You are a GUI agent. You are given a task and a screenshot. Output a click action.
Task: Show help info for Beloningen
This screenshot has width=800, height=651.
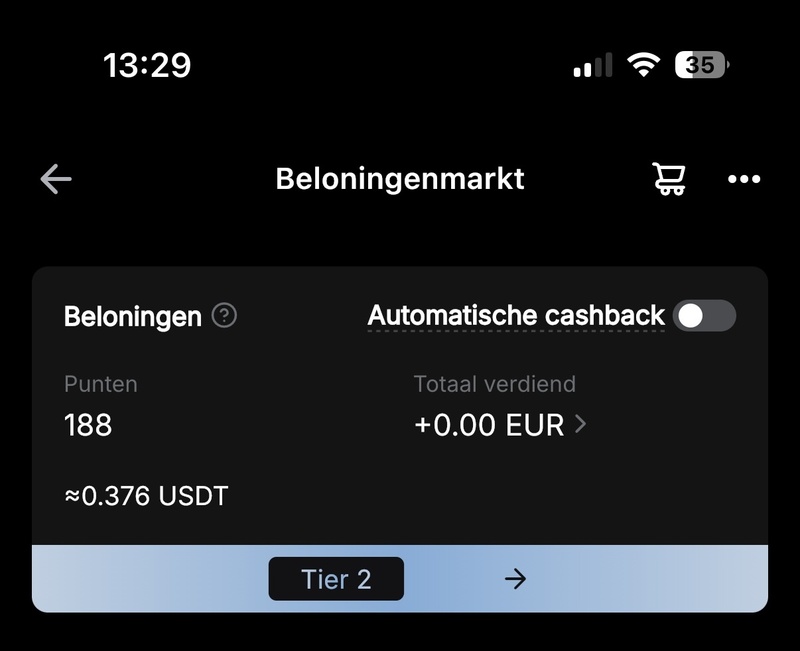(225, 316)
